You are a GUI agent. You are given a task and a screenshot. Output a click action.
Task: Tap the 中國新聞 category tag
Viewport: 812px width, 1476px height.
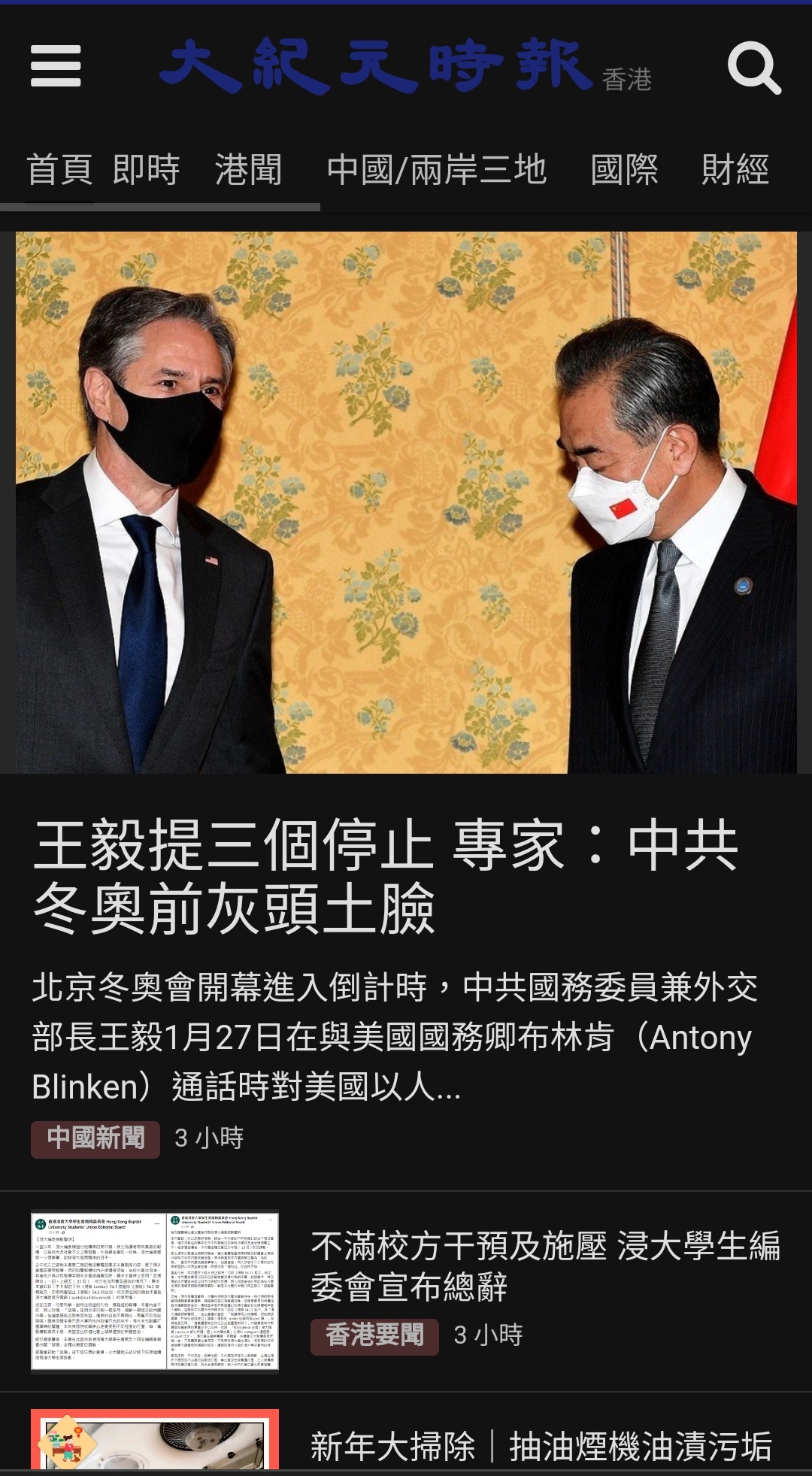[x=95, y=1138]
